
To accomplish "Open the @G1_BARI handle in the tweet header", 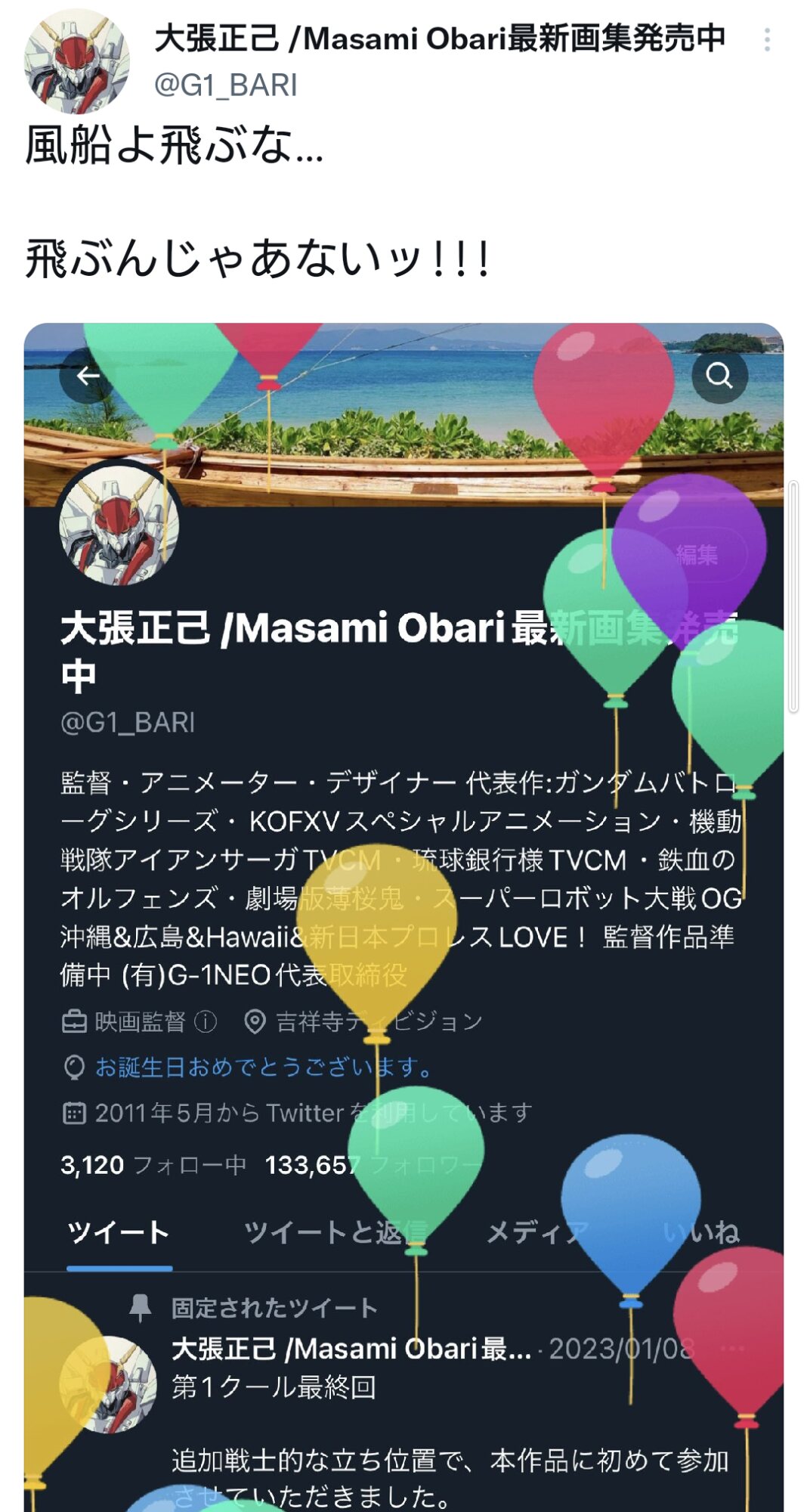I will point(225,85).
